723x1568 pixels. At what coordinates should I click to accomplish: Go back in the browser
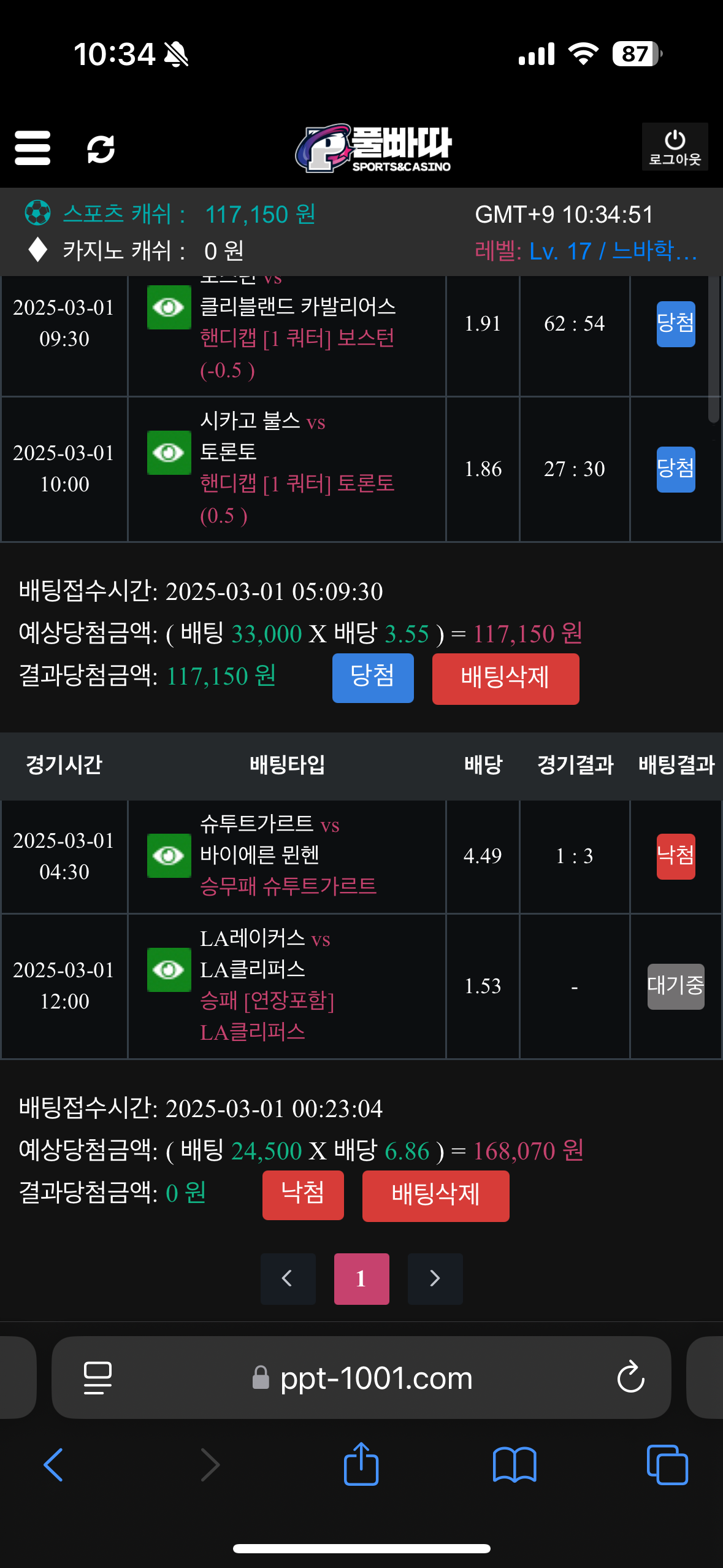(x=53, y=1465)
